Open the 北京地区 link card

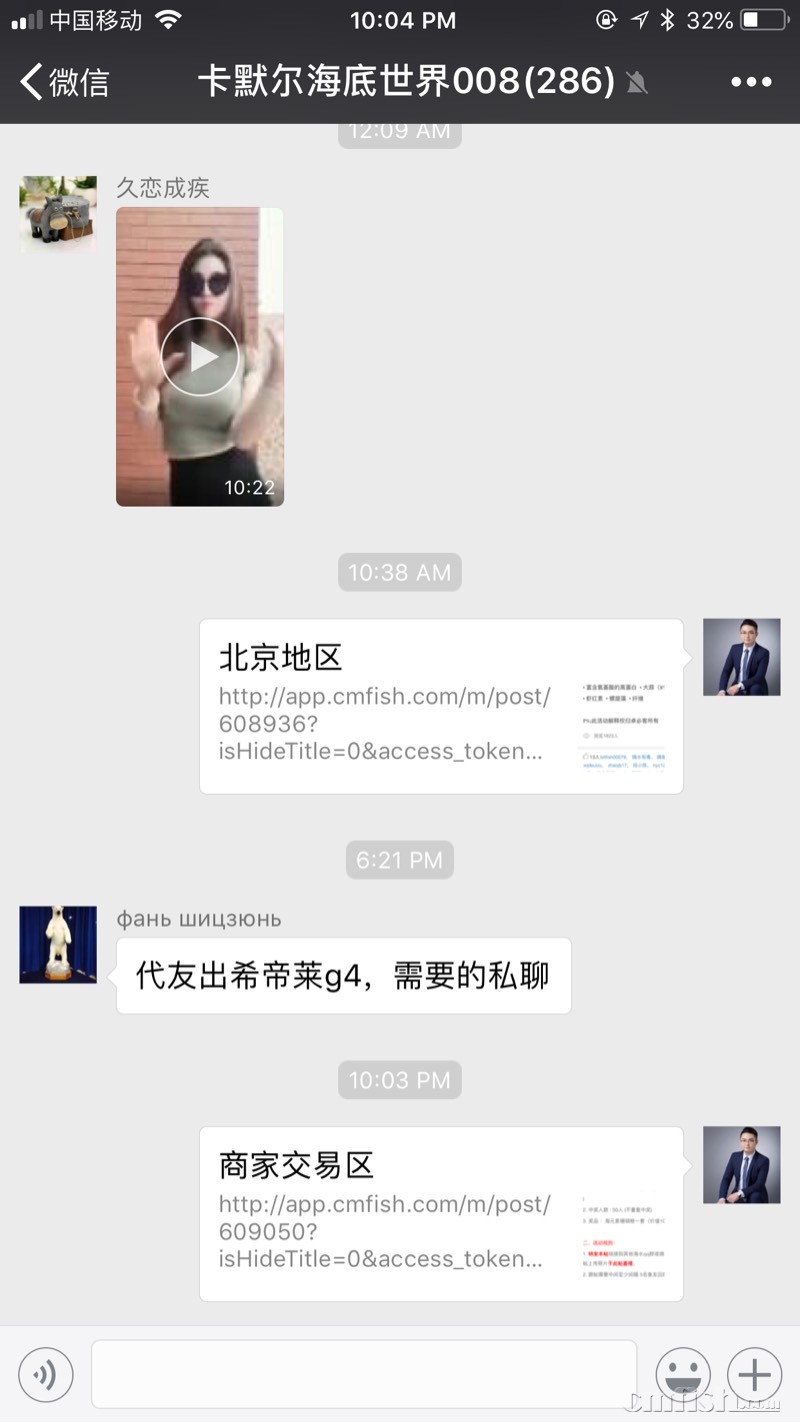click(441, 706)
